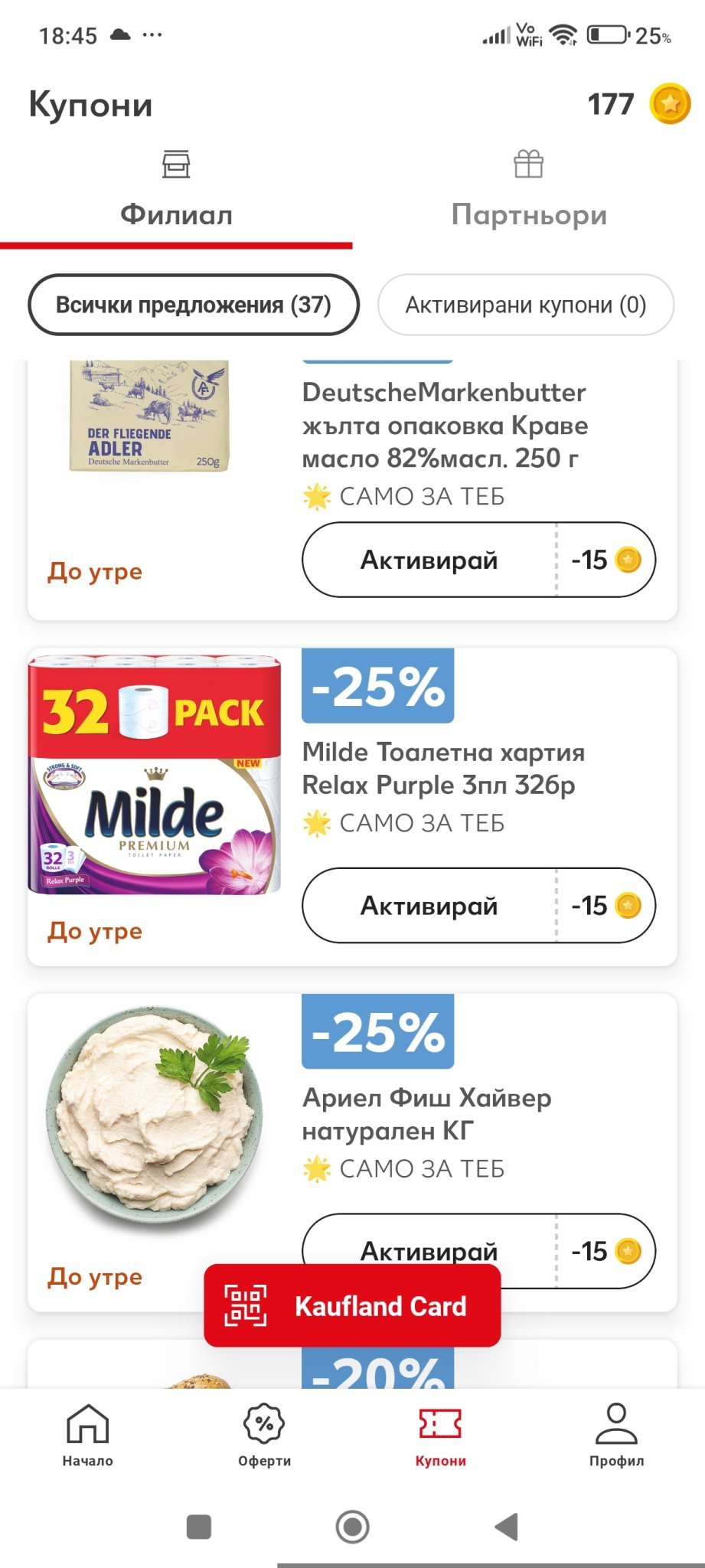The image size is (705, 1568).
Task: Show Всички предложения (37) filter
Action: point(194,305)
